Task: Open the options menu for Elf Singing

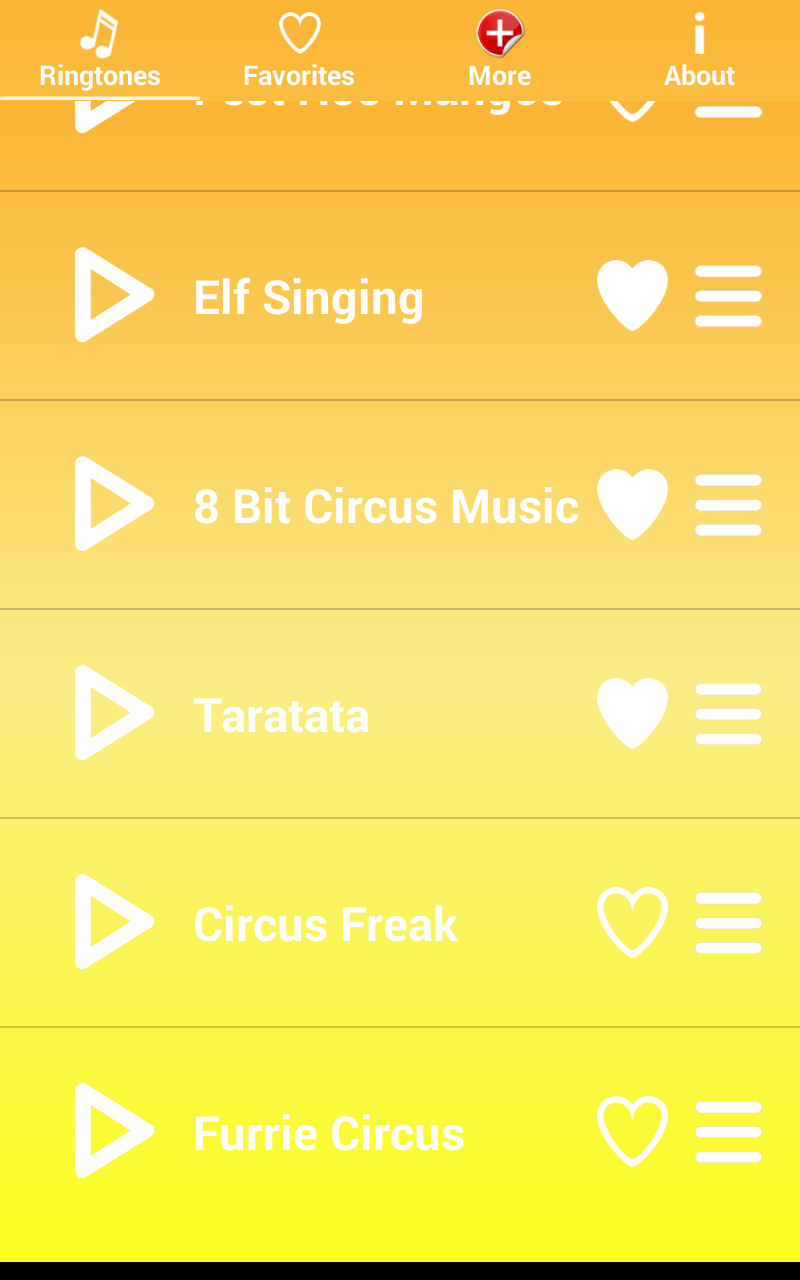Action: 728,295
